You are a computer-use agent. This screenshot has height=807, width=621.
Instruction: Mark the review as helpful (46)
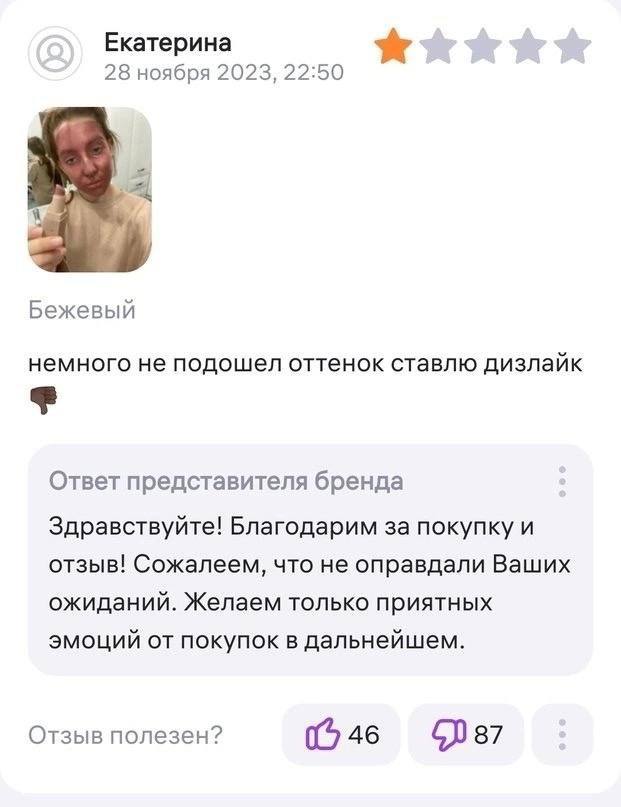pyautogui.click(x=341, y=735)
